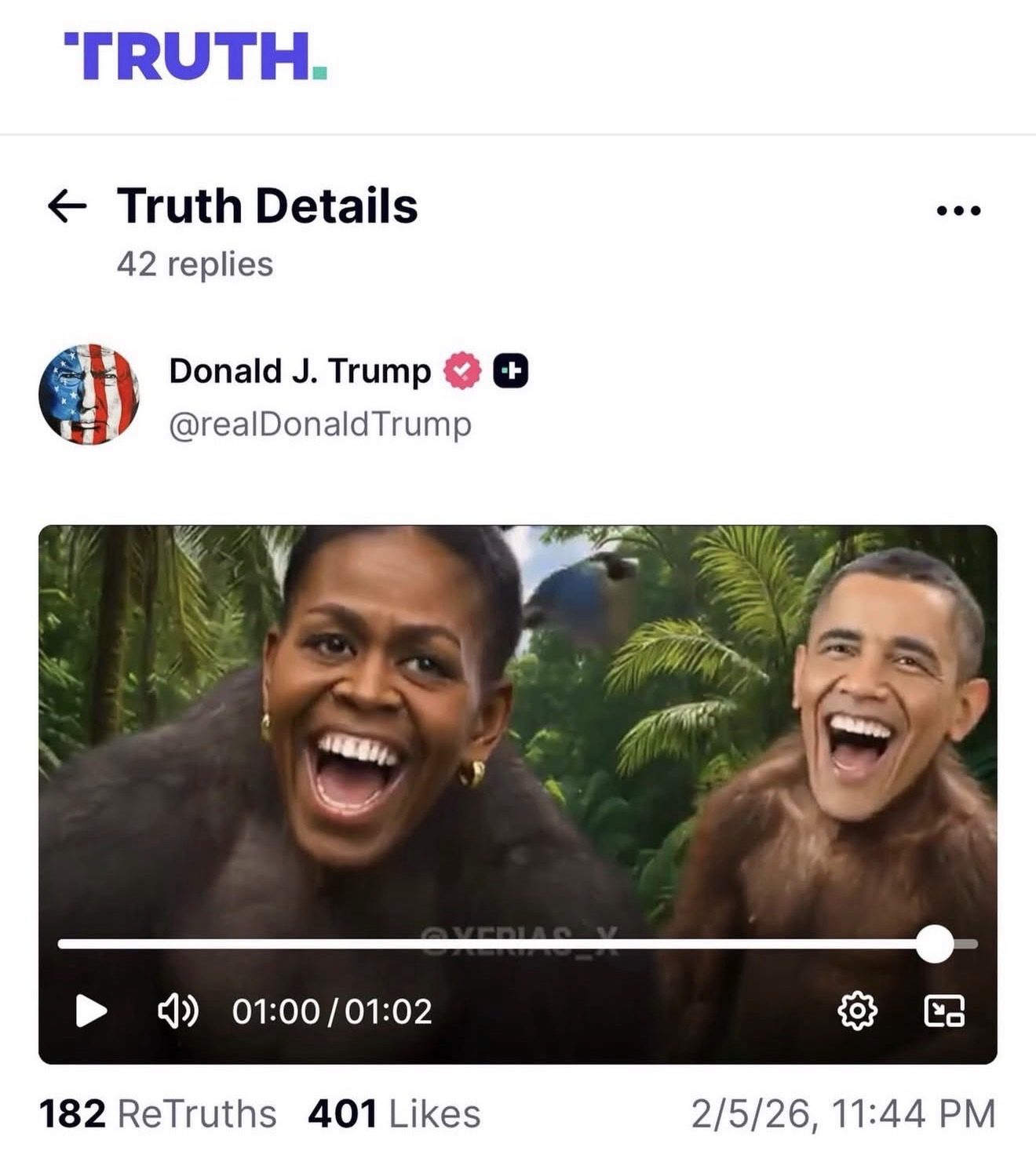The height and width of the screenshot is (1162, 1036).
Task: Open the video settings gear
Action: pyautogui.click(x=857, y=1011)
